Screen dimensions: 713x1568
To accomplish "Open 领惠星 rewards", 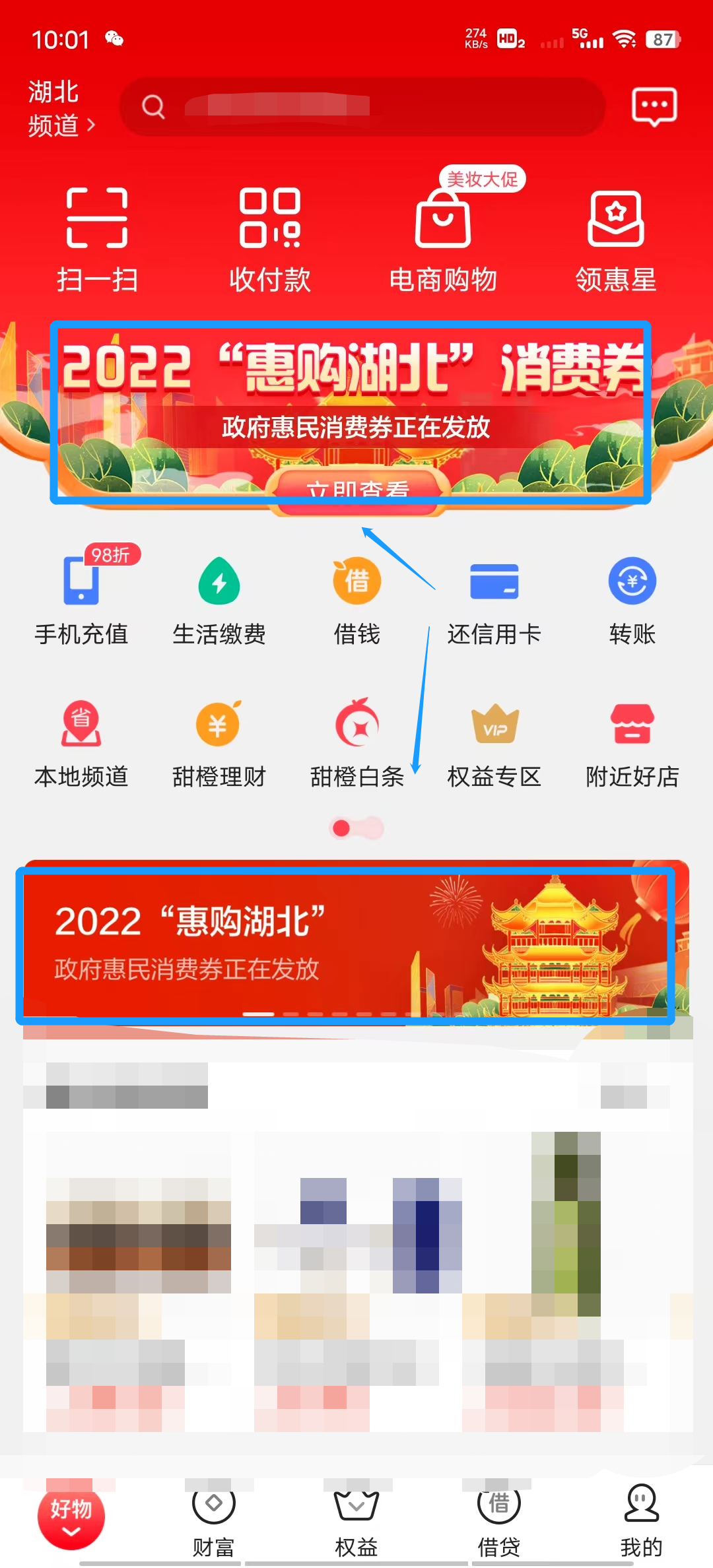I will (615, 239).
